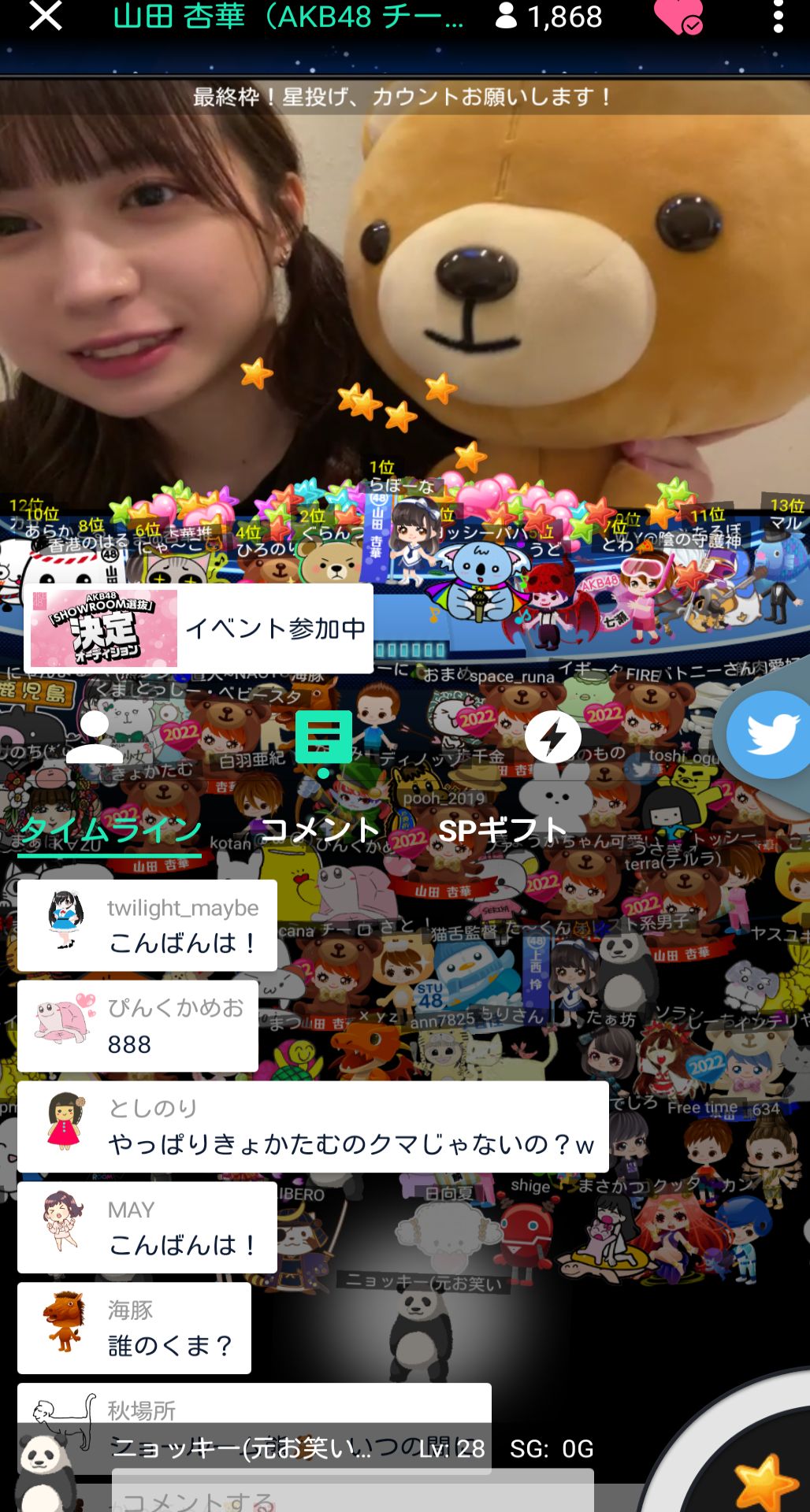Open MAY's こんばんは comment
The width and height of the screenshot is (810, 1512).
coord(147,1228)
